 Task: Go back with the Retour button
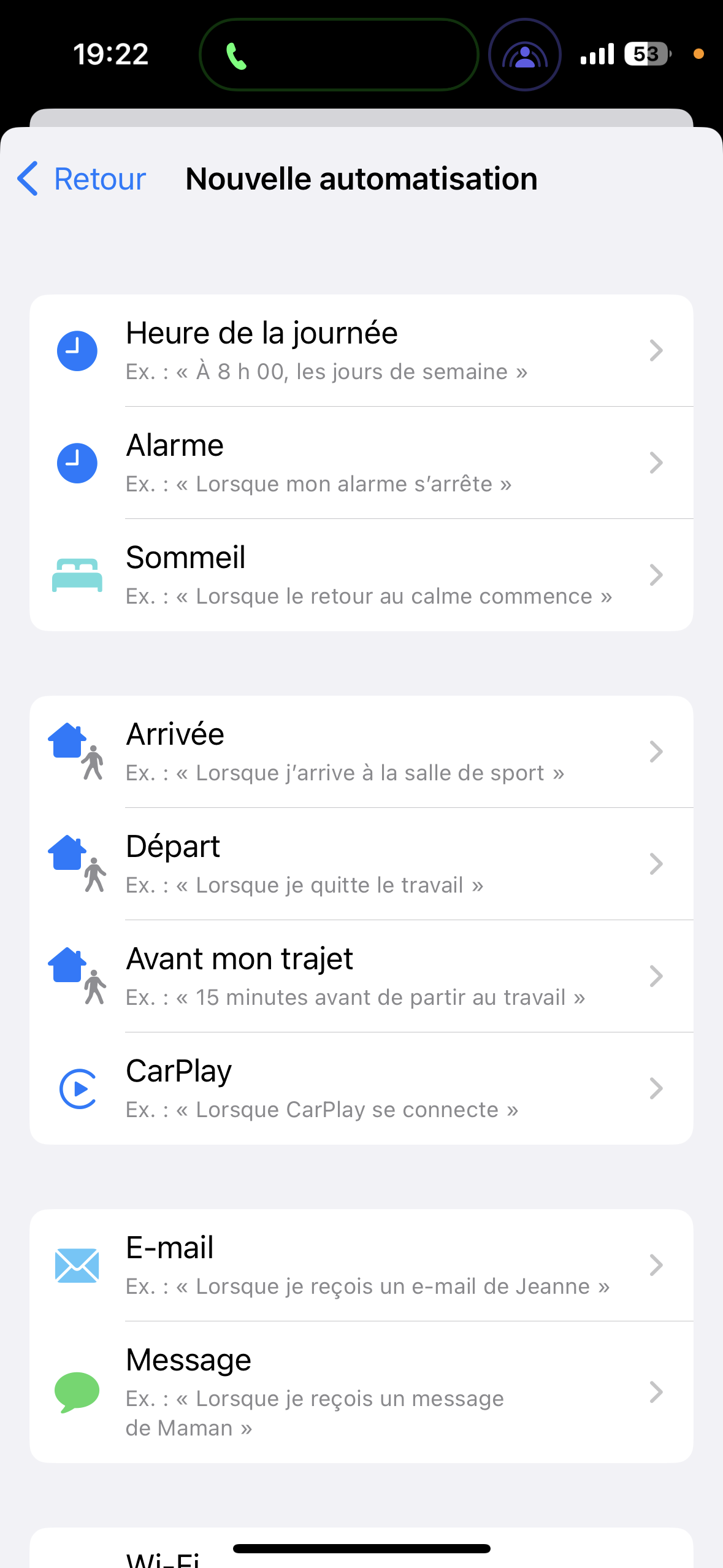[82, 179]
